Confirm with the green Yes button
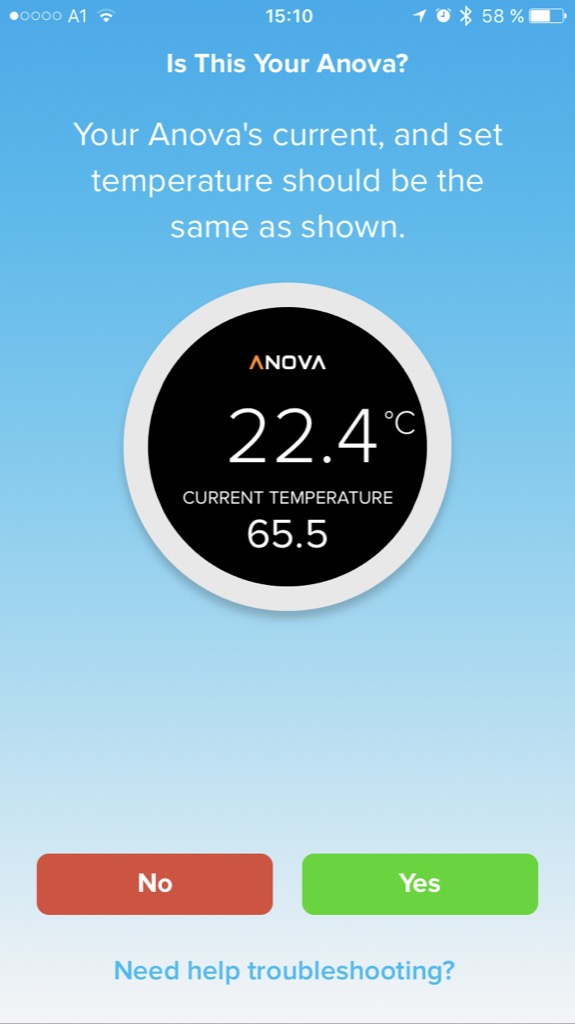 point(419,884)
